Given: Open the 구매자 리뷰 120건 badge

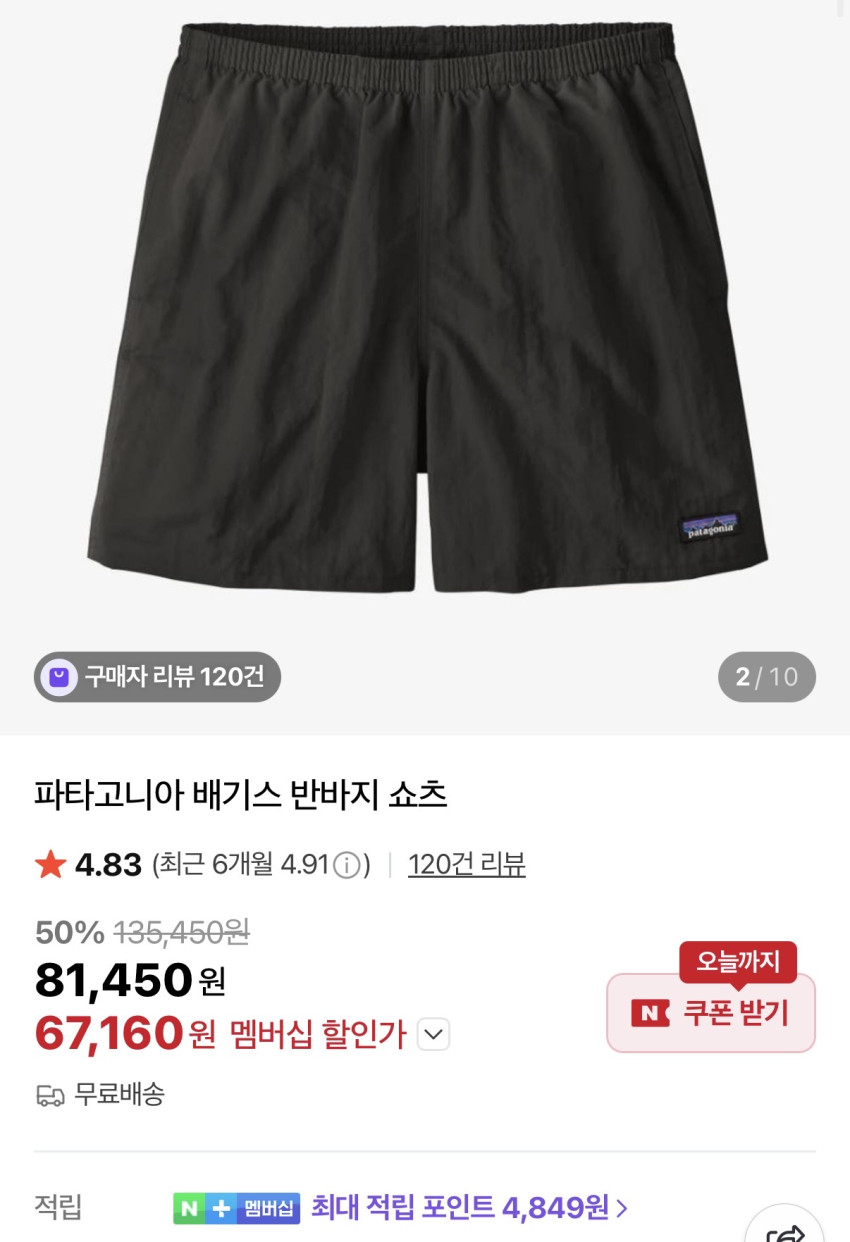Looking at the screenshot, I should pos(157,677).
